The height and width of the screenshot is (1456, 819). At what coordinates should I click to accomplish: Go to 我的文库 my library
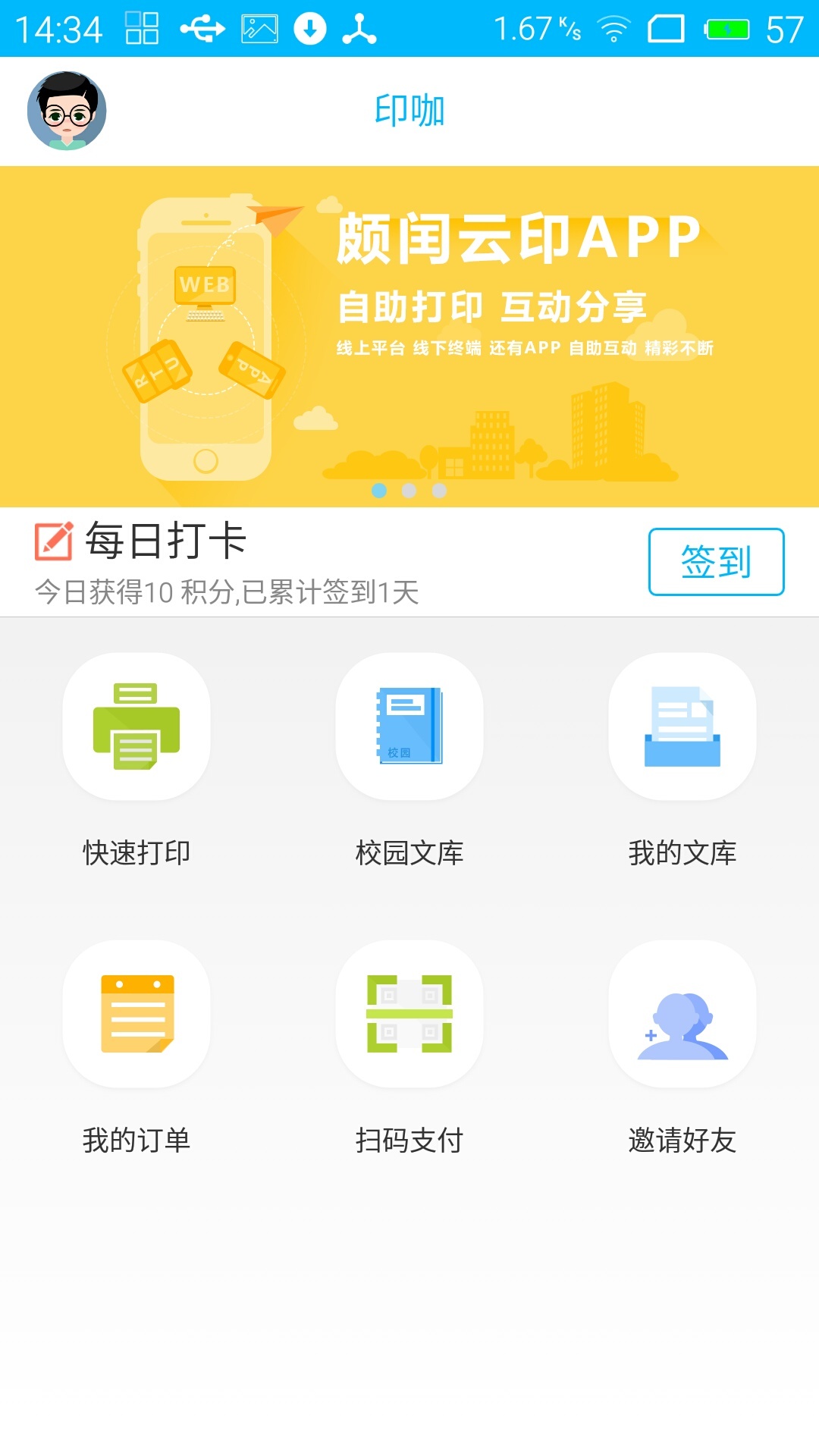point(682,726)
